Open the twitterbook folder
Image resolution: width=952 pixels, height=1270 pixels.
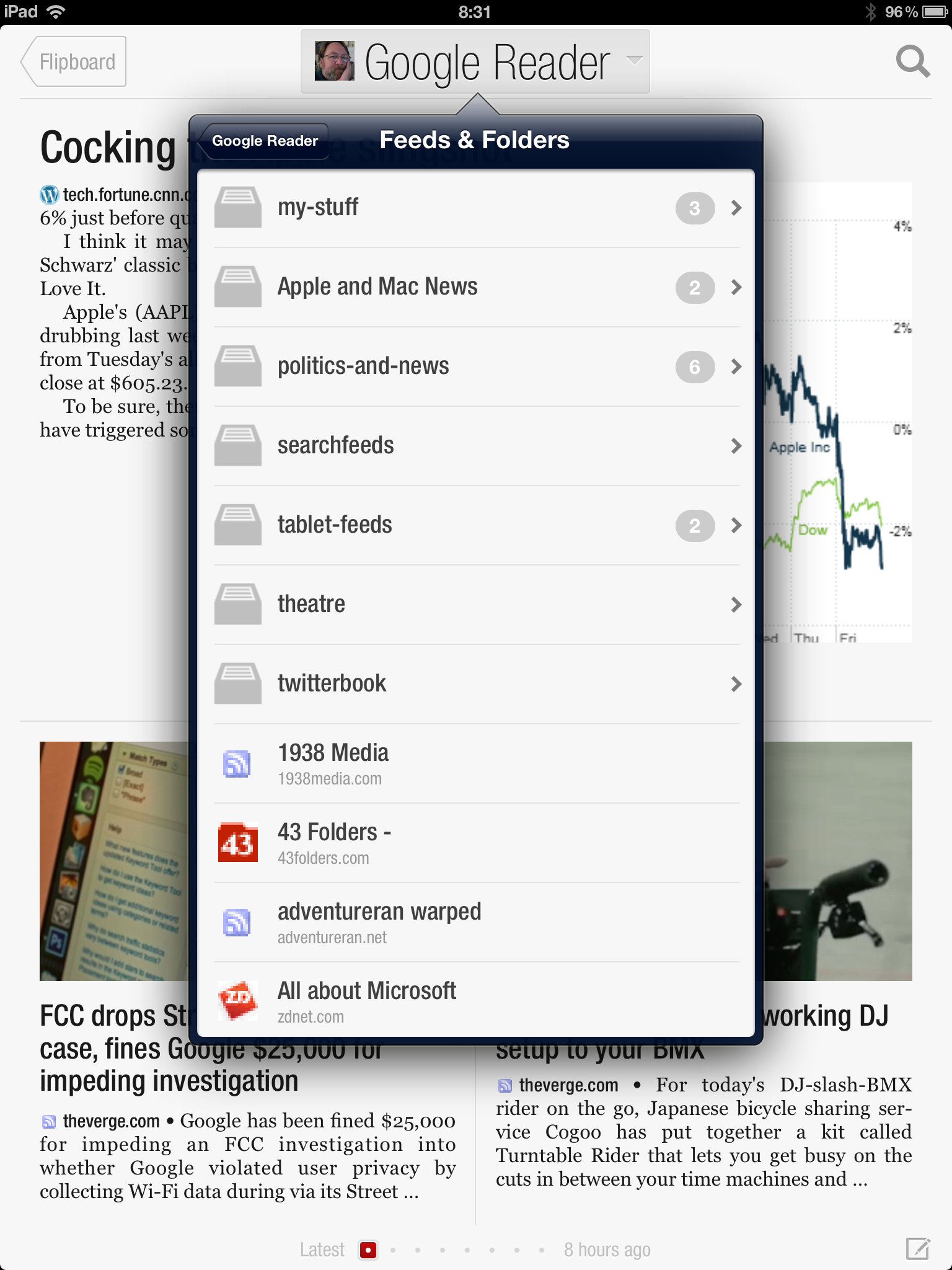click(x=477, y=684)
